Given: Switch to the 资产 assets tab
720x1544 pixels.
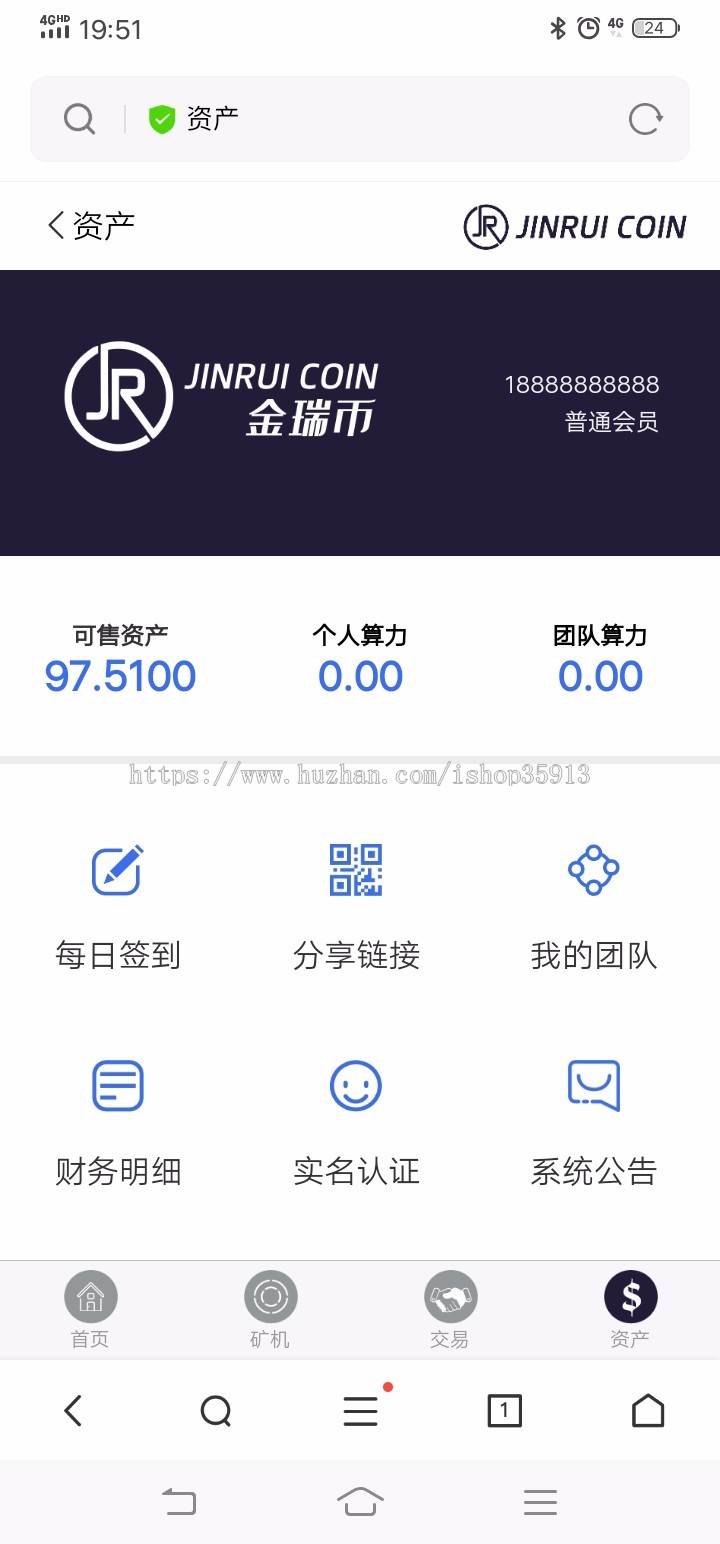Looking at the screenshot, I should (629, 1310).
